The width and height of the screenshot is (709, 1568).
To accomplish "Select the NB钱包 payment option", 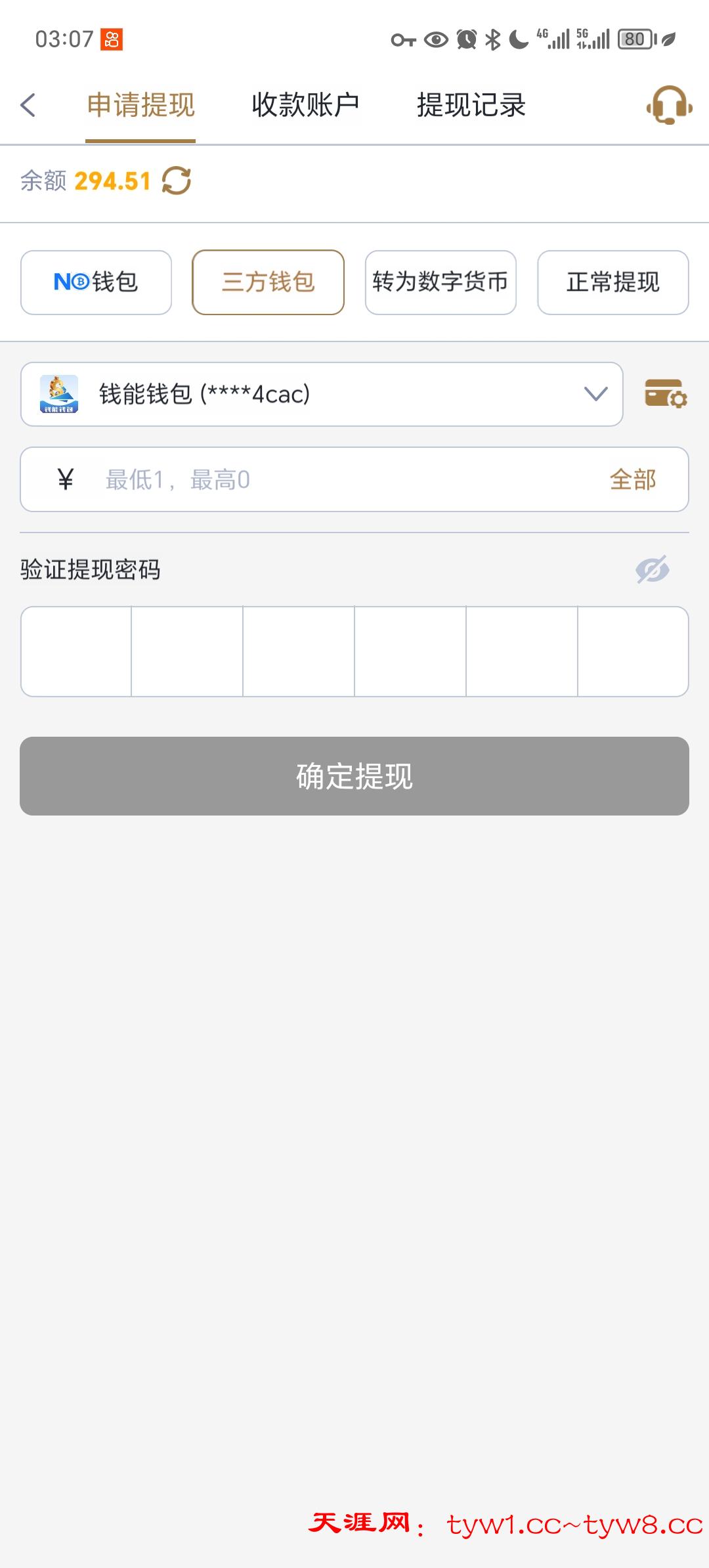I will click(x=95, y=282).
